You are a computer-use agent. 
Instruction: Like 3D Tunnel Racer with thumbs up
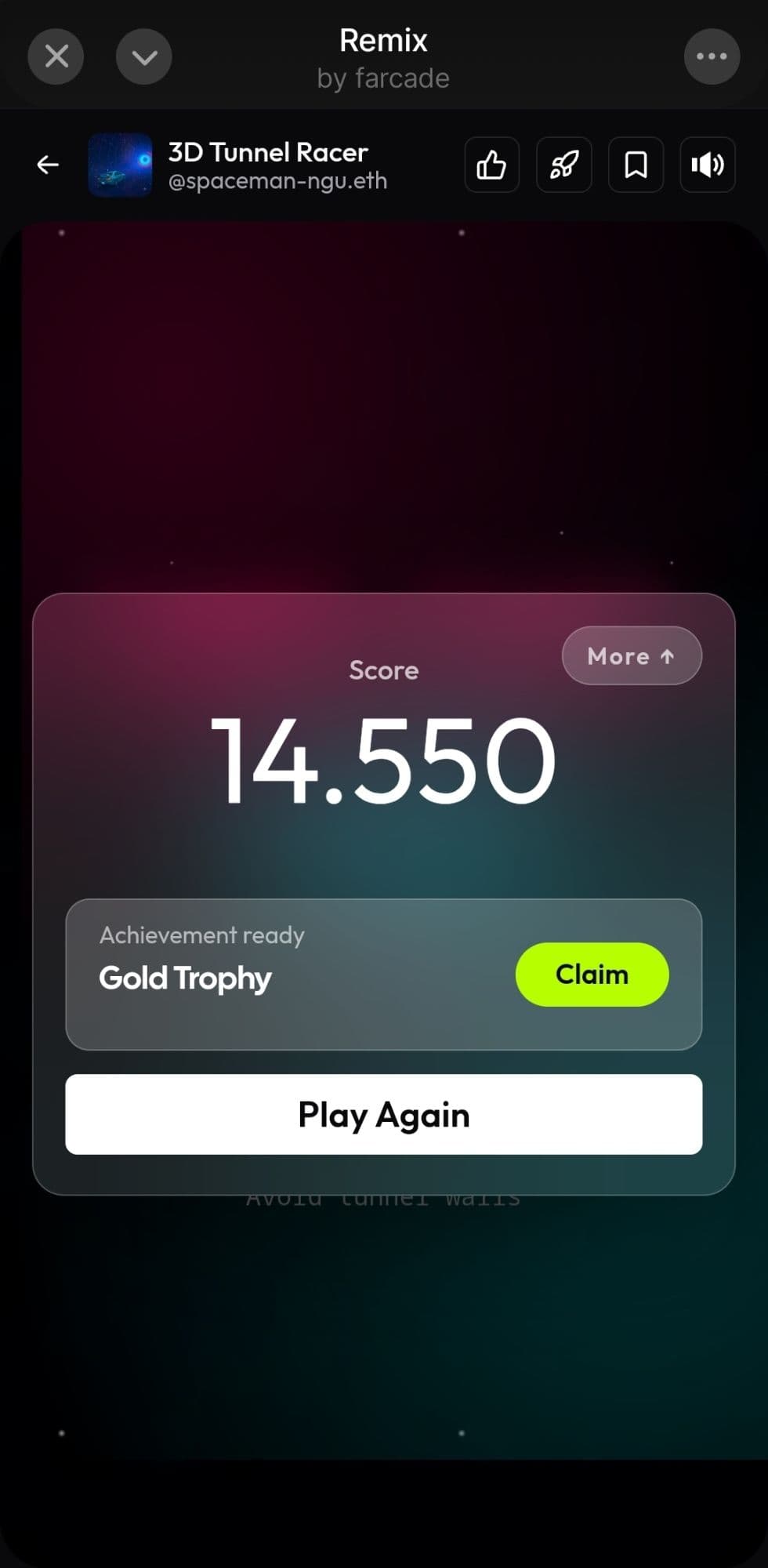click(491, 165)
